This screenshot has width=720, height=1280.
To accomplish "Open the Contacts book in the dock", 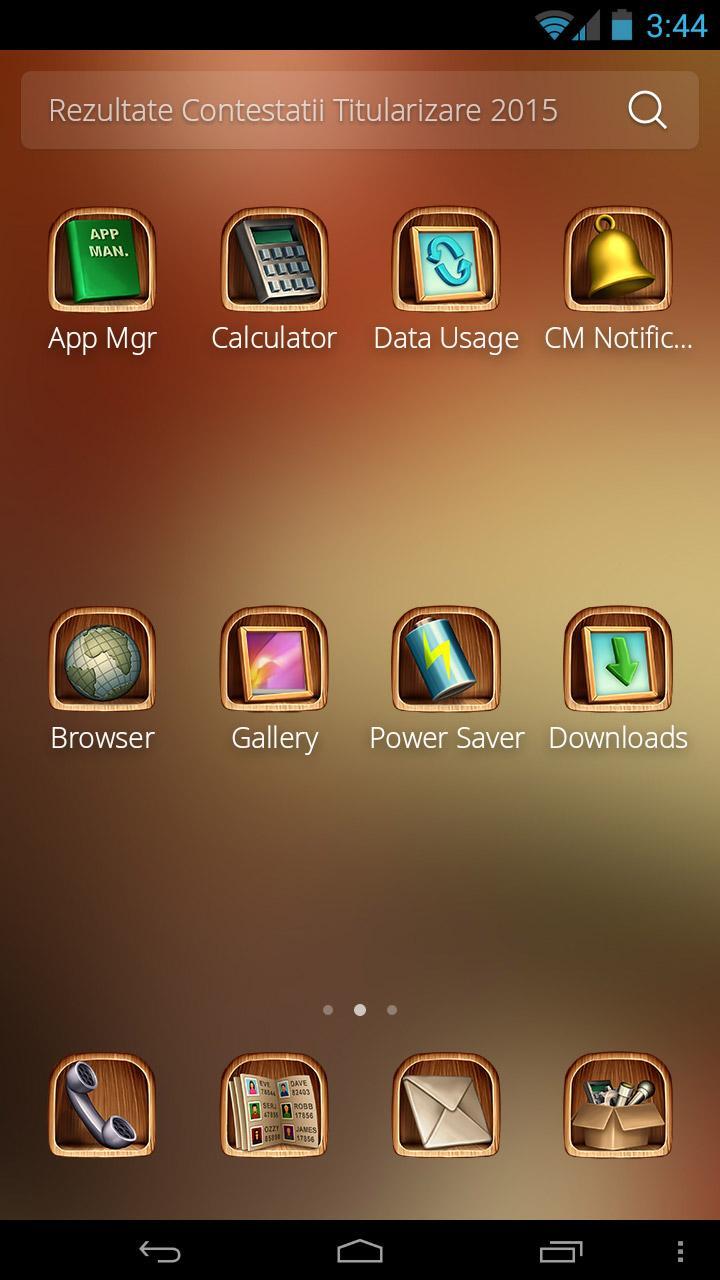I will [273, 1105].
